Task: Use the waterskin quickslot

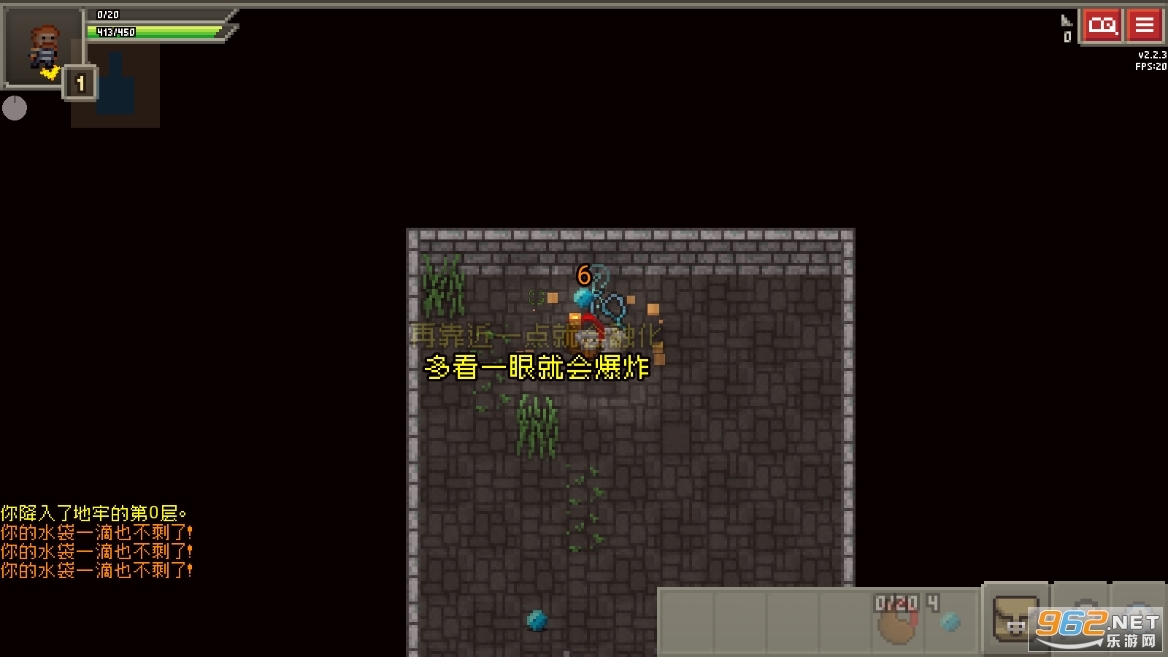Action: pos(897,620)
